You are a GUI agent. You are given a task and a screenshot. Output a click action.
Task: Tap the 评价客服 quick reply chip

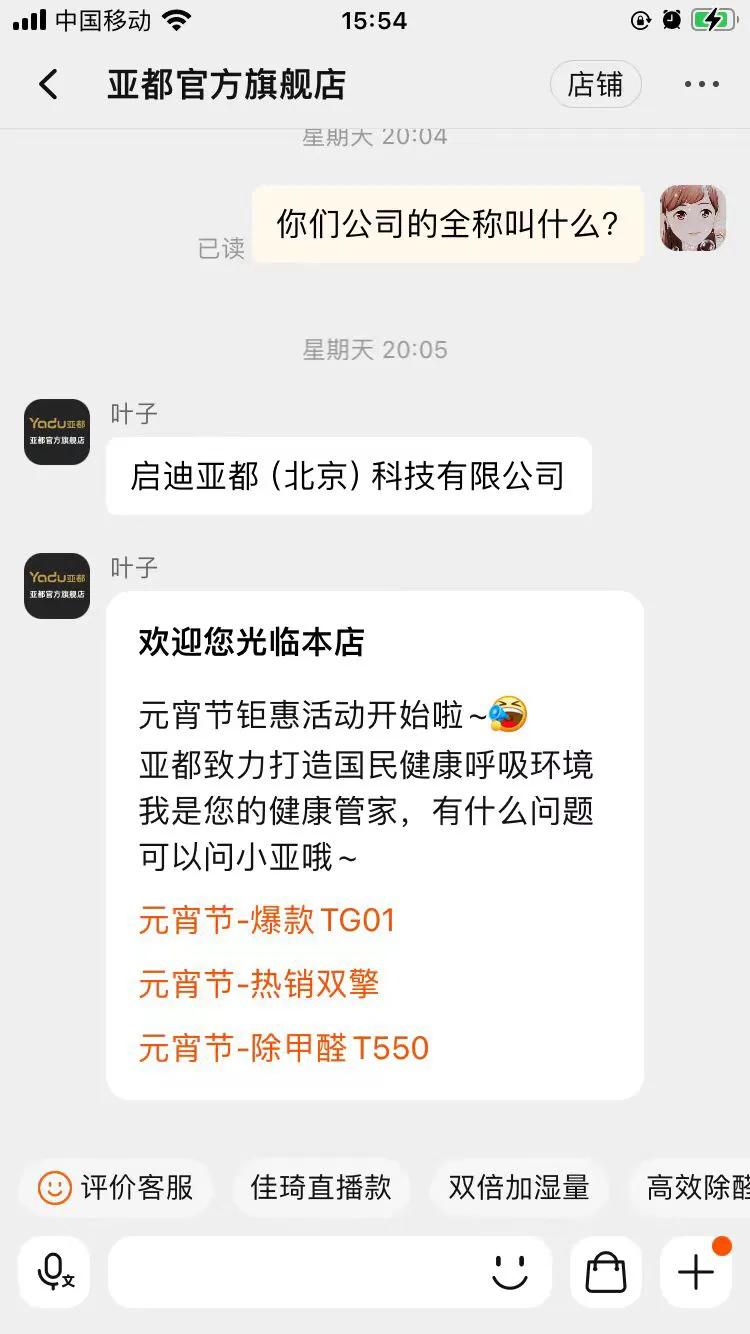(x=115, y=1187)
